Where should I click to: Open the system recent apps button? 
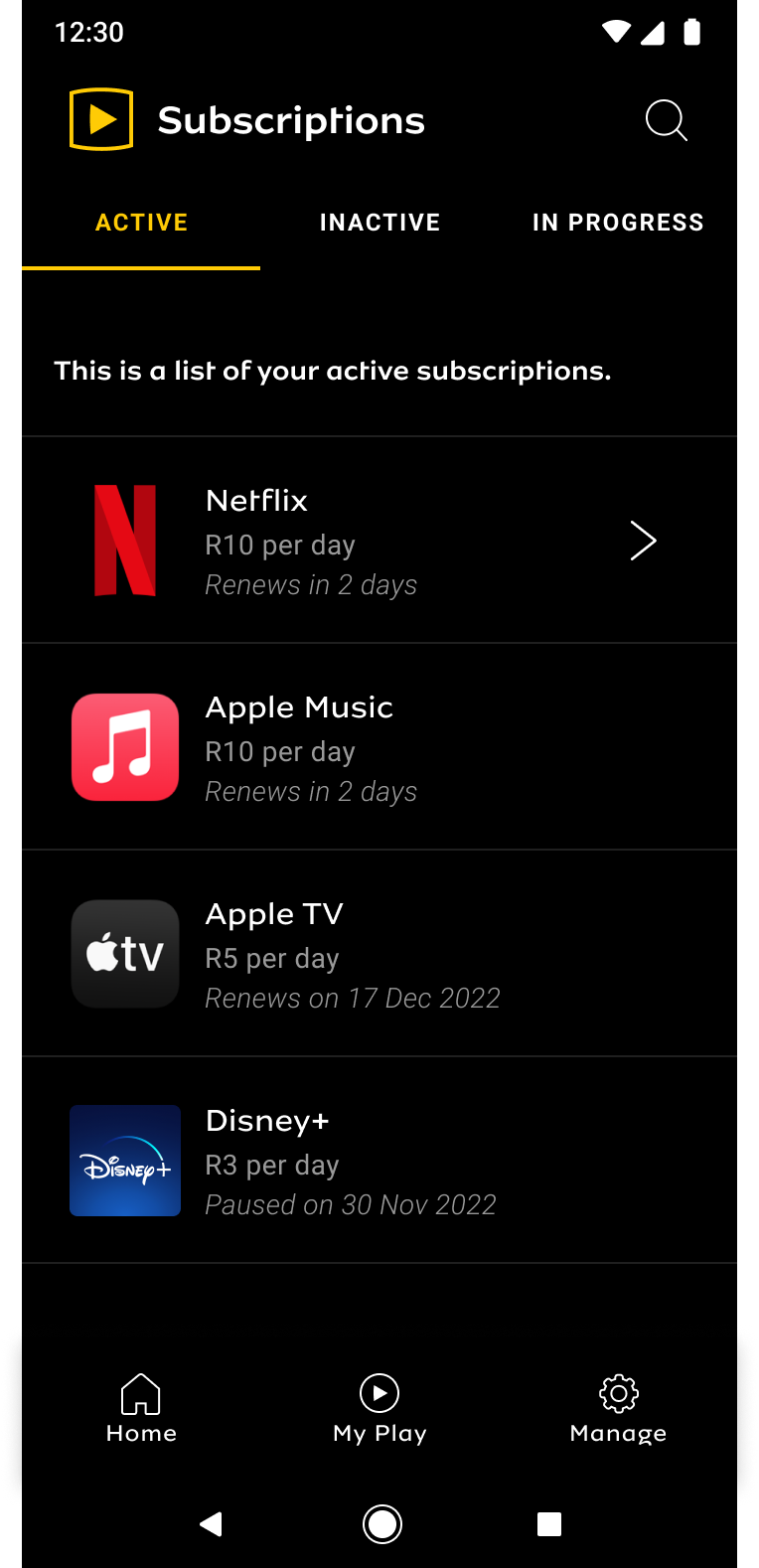549,1524
